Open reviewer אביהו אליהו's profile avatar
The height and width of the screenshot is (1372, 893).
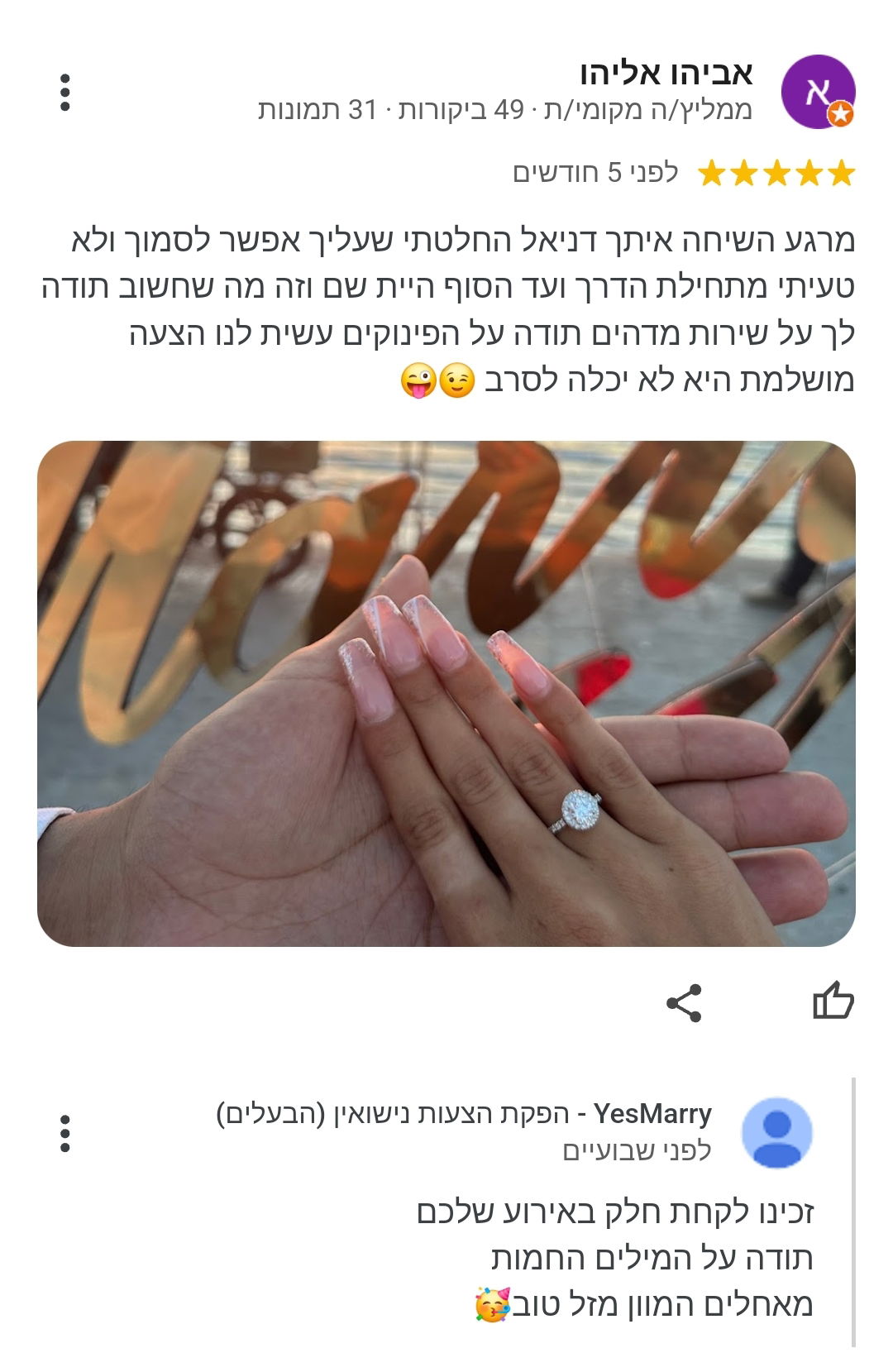click(818, 92)
